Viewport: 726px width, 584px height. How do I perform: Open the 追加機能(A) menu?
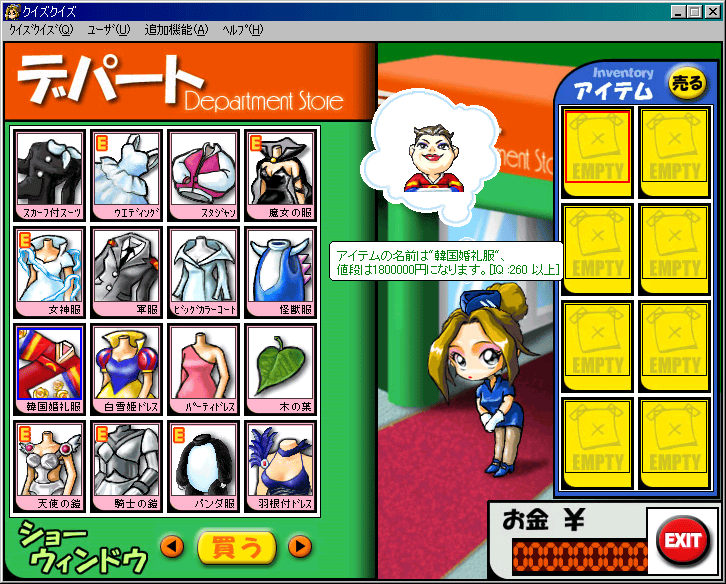point(176,30)
